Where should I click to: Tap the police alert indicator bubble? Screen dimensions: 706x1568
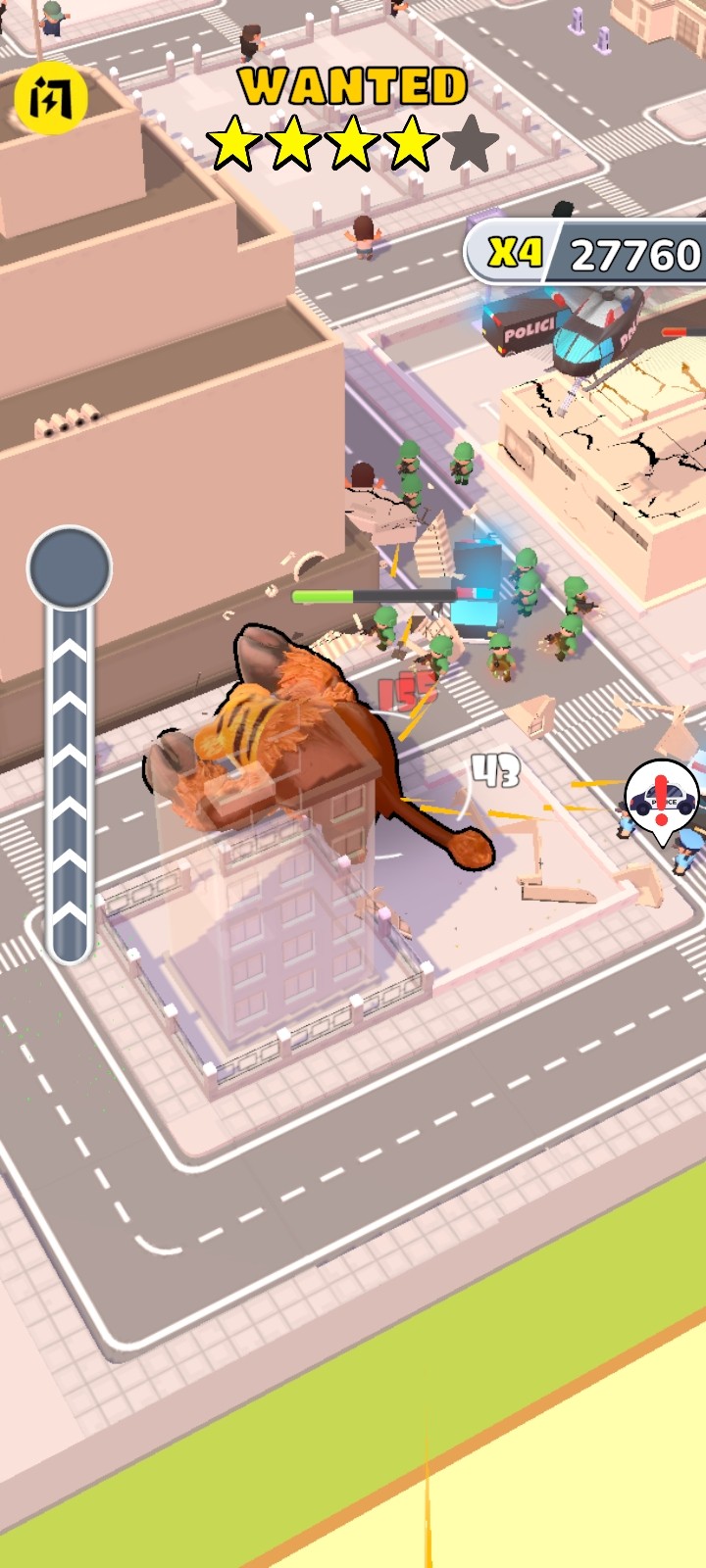click(x=662, y=798)
